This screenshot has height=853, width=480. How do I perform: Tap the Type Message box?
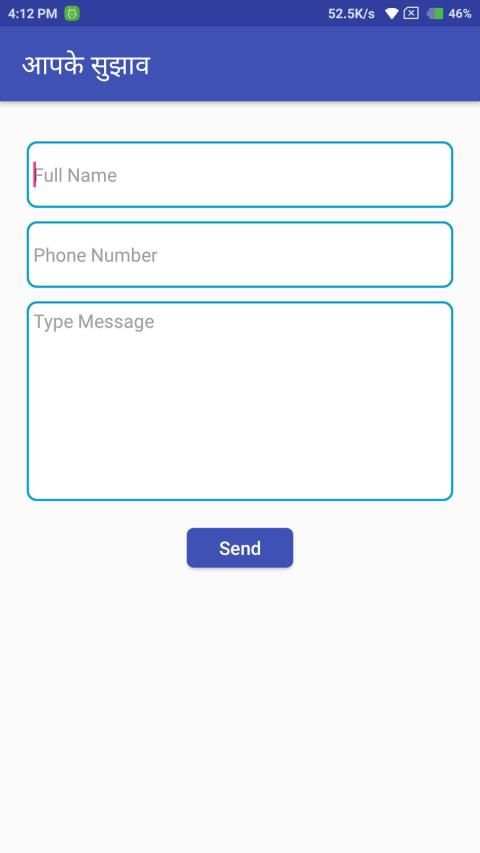pyautogui.click(x=240, y=401)
